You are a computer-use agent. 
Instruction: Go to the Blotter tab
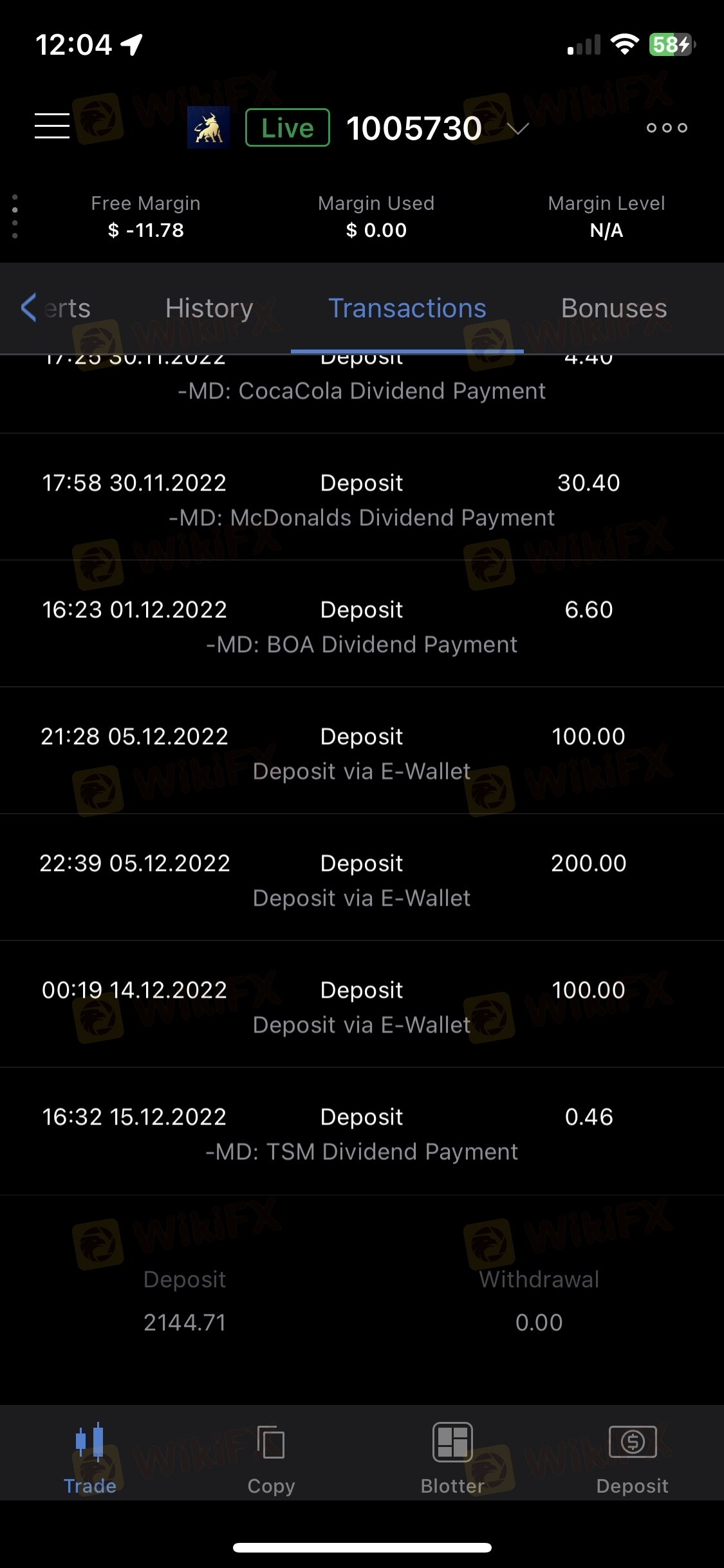click(x=452, y=1459)
